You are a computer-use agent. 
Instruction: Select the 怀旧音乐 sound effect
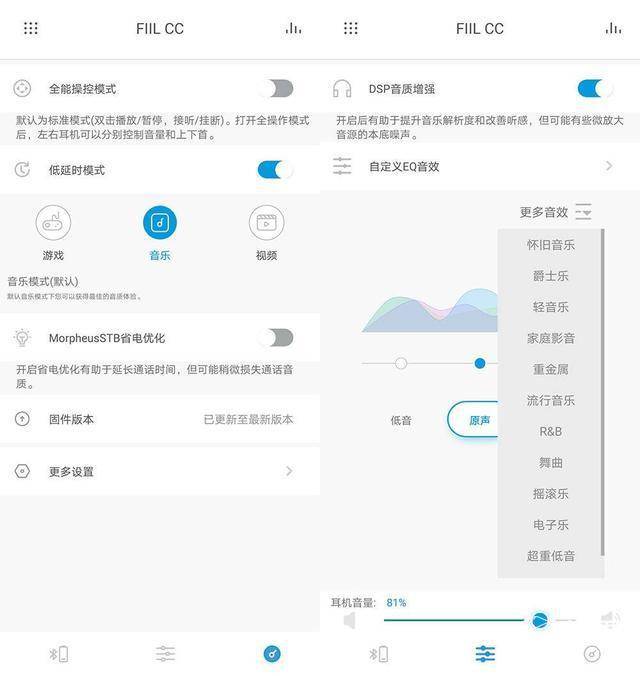click(x=551, y=245)
